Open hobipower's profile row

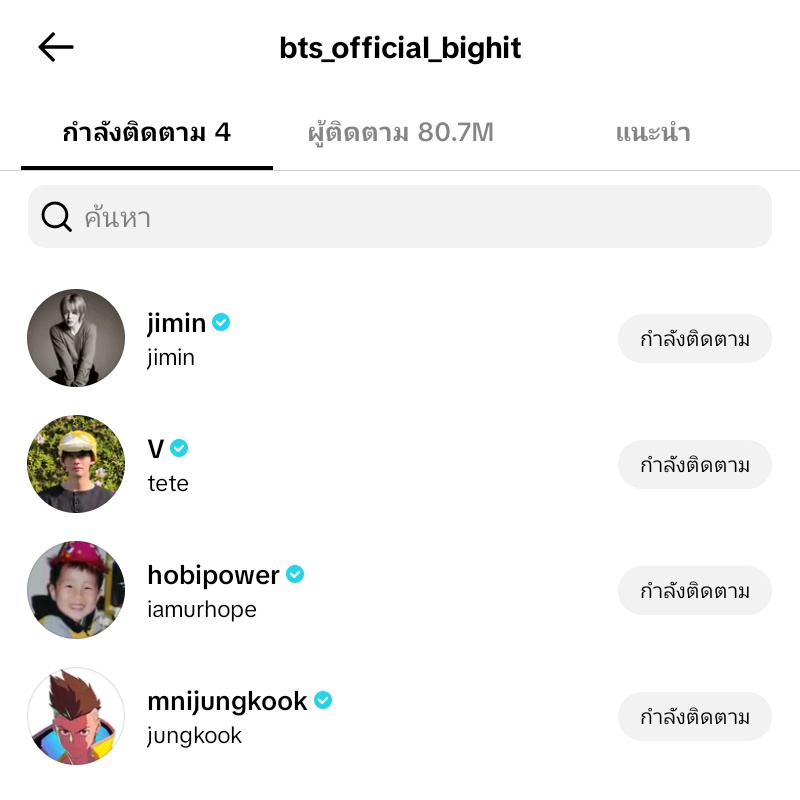399,590
